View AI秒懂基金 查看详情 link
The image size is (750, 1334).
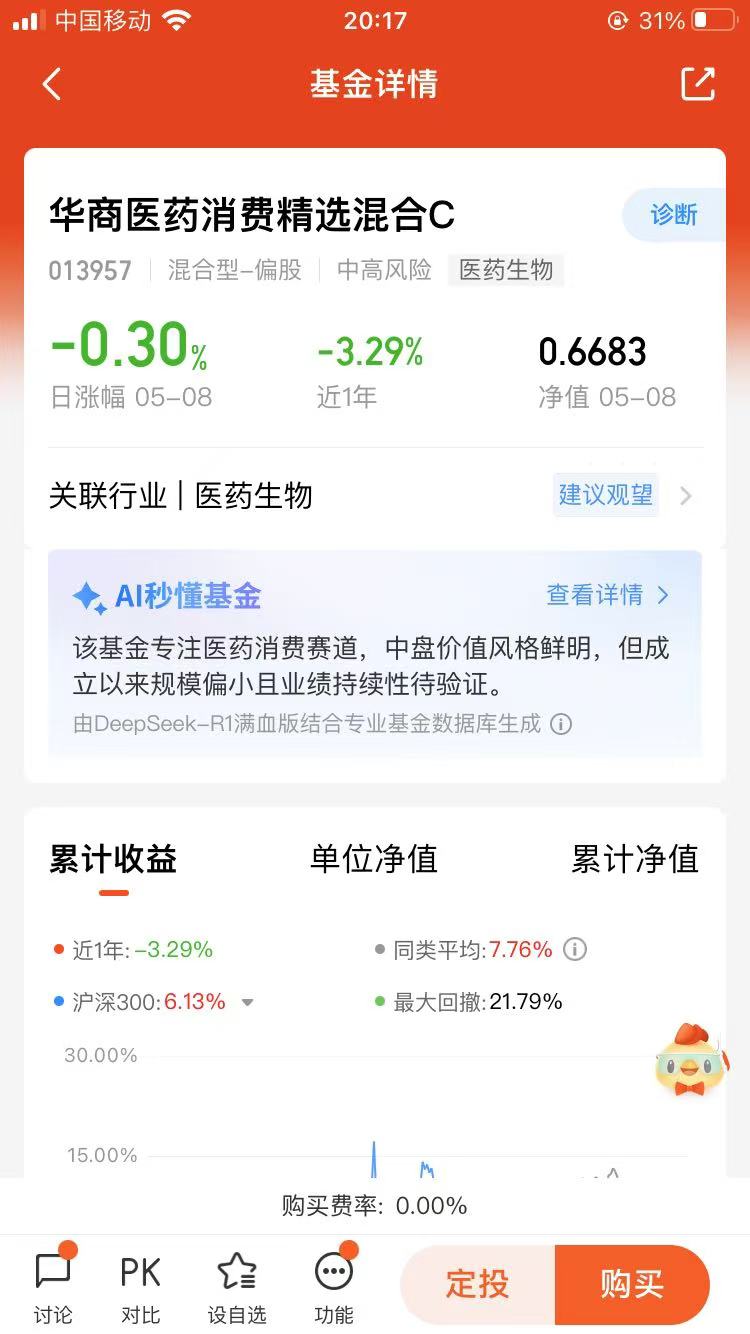coord(607,595)
